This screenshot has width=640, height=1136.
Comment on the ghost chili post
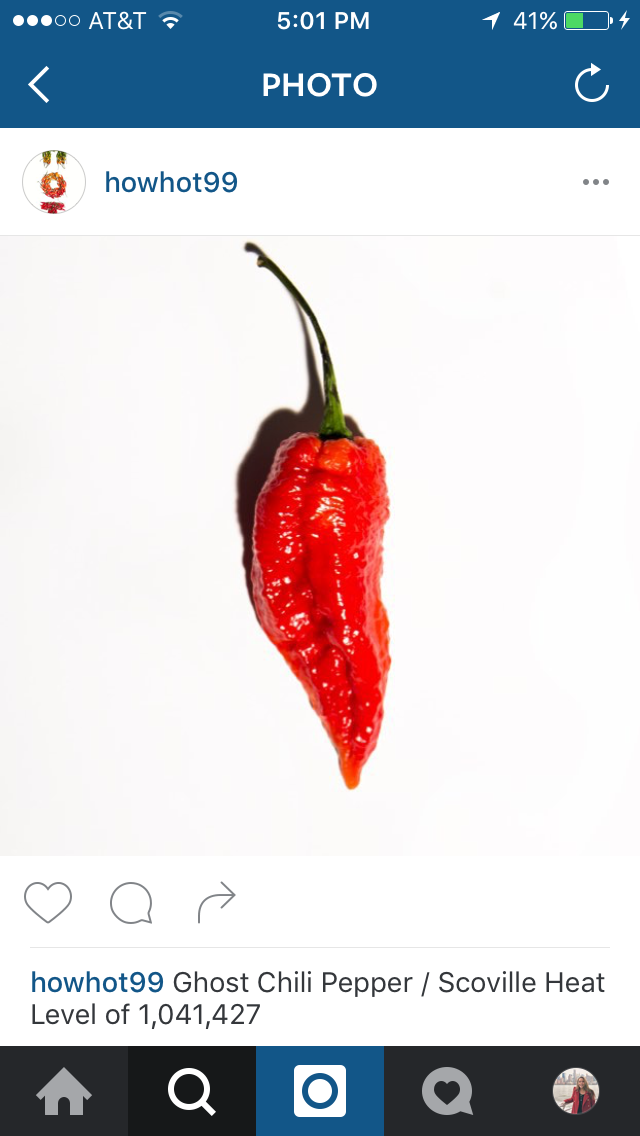pyautogui.click(x=131, y=903)
